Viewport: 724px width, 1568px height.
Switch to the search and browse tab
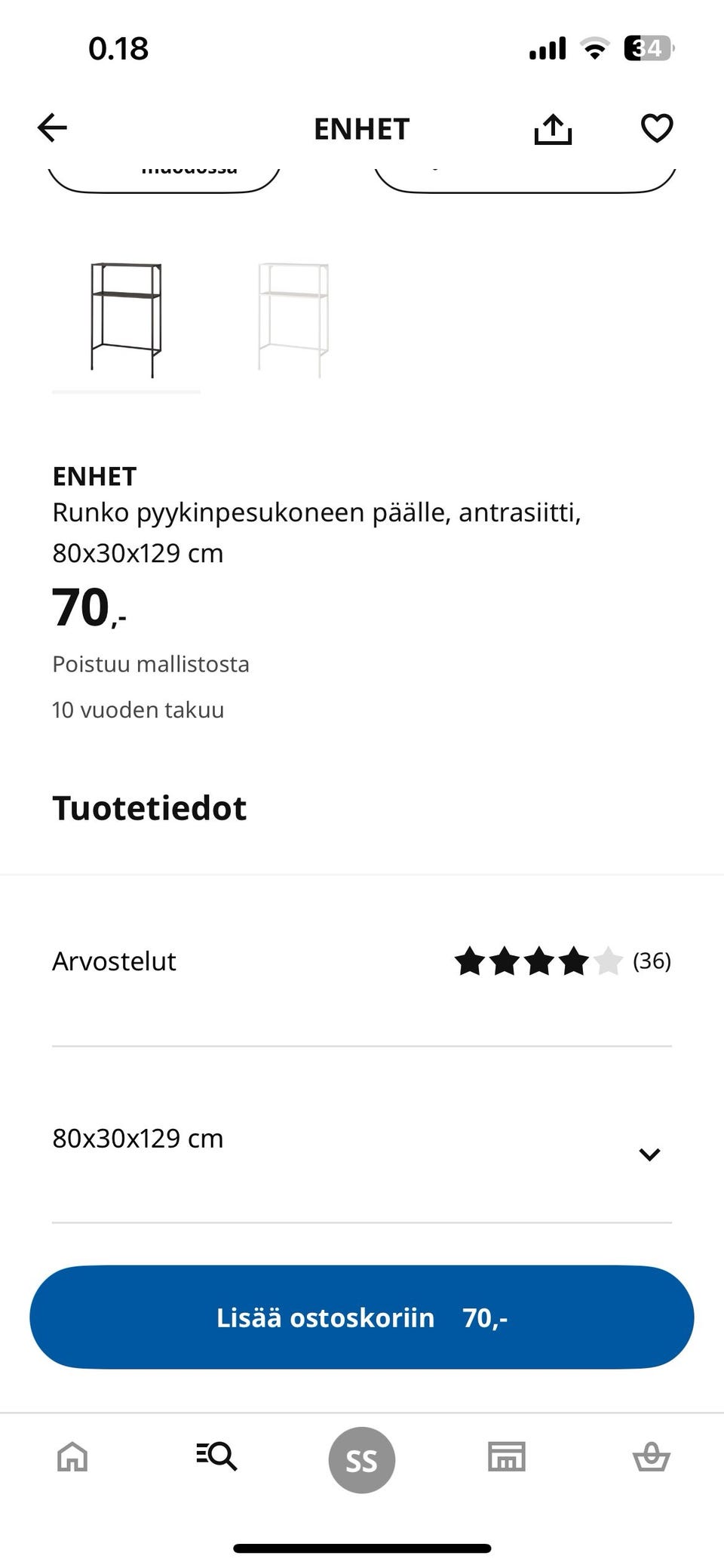coord(216,1456)
